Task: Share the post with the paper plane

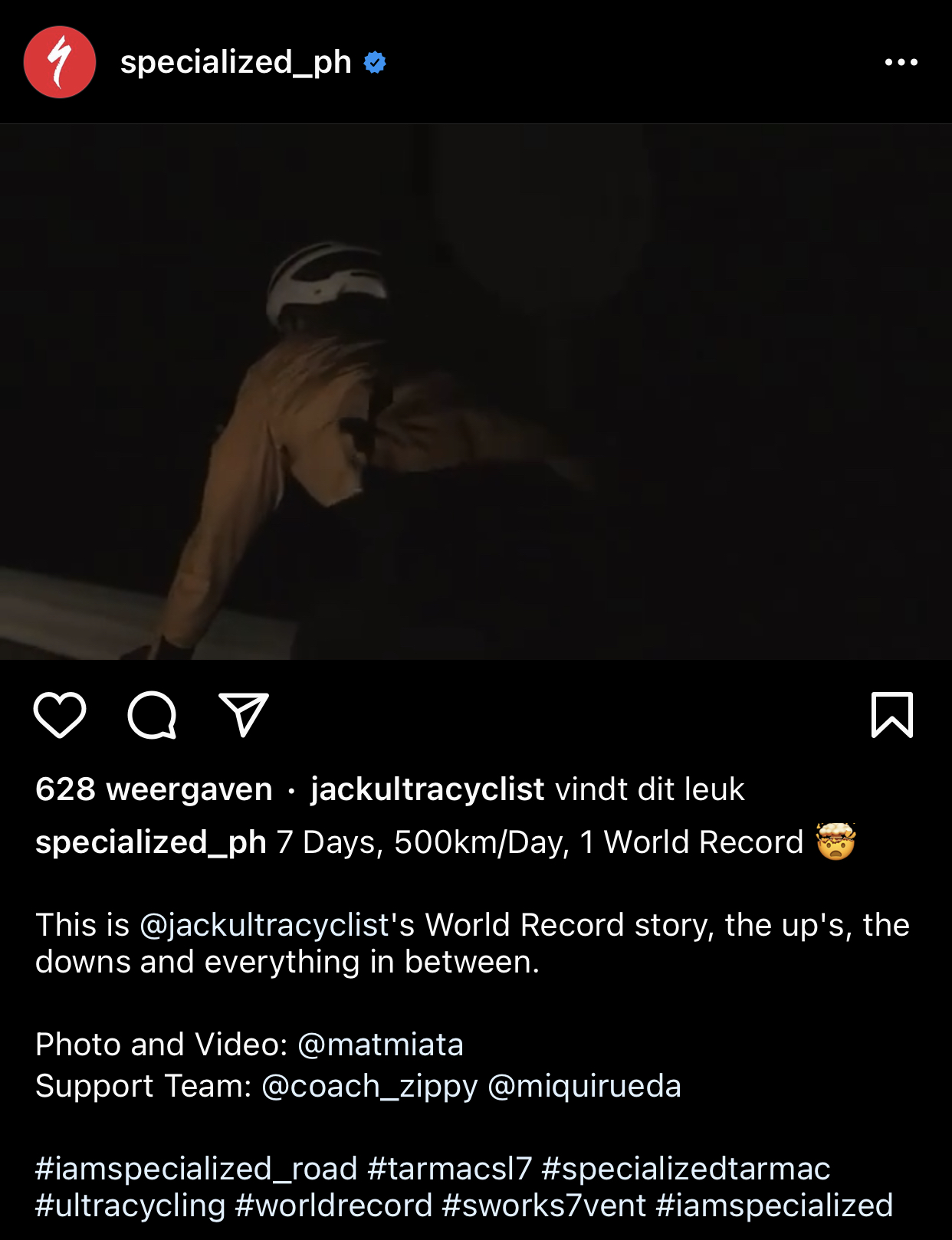Action: [244, 715]
